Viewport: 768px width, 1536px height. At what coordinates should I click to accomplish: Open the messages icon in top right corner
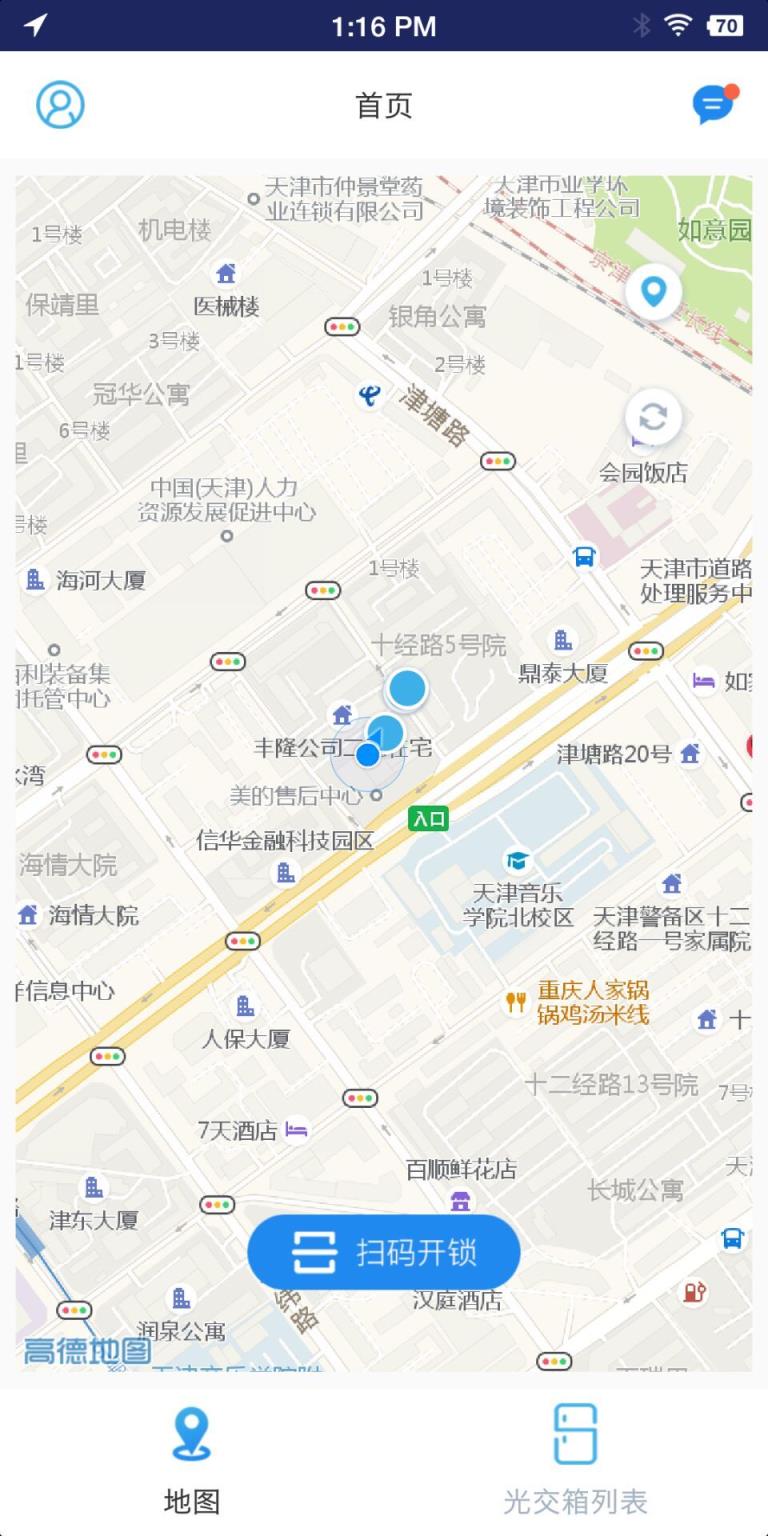click(710, 104)
